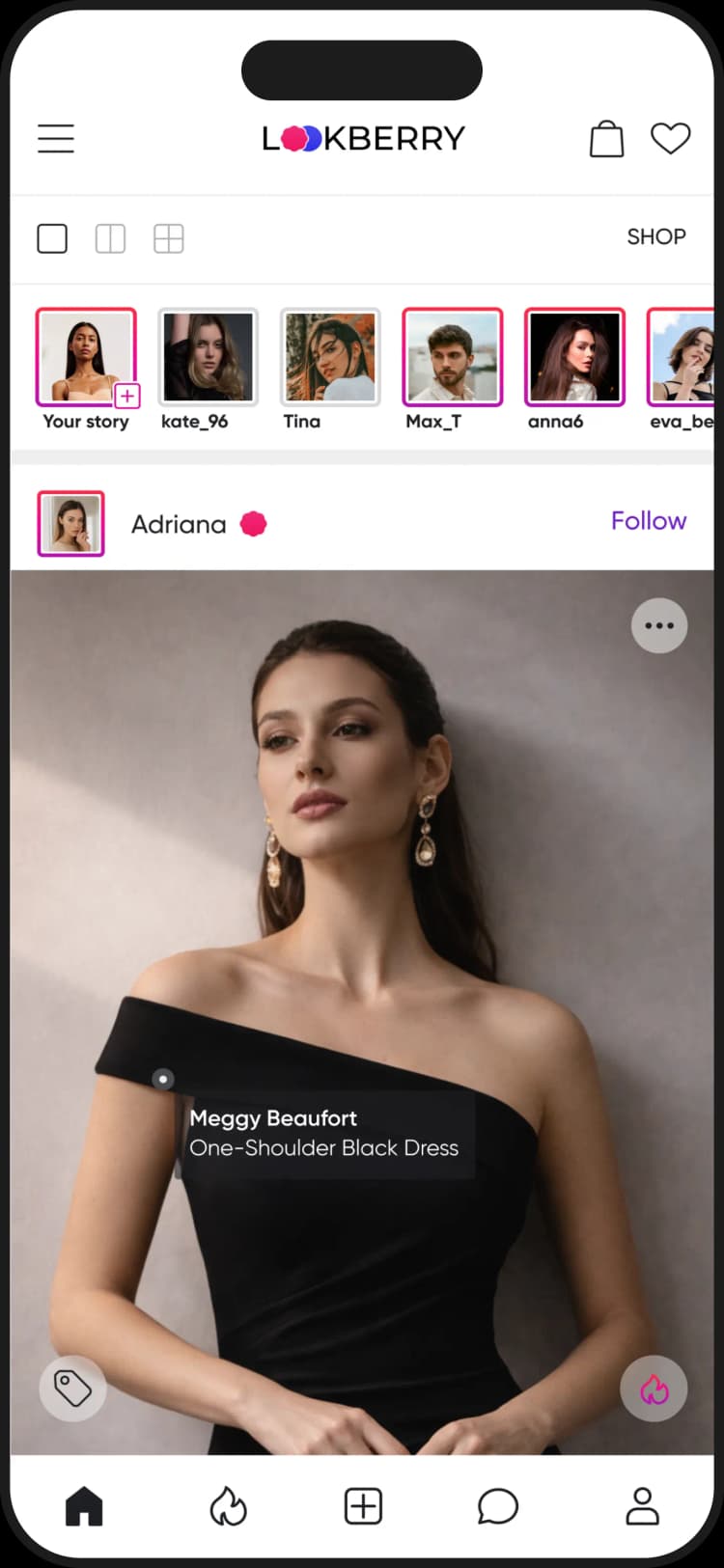Open the Meggy Beaufort dress tag
Image resolution: width=724 pixels, height=1568 pixels.
point(324,1134)
